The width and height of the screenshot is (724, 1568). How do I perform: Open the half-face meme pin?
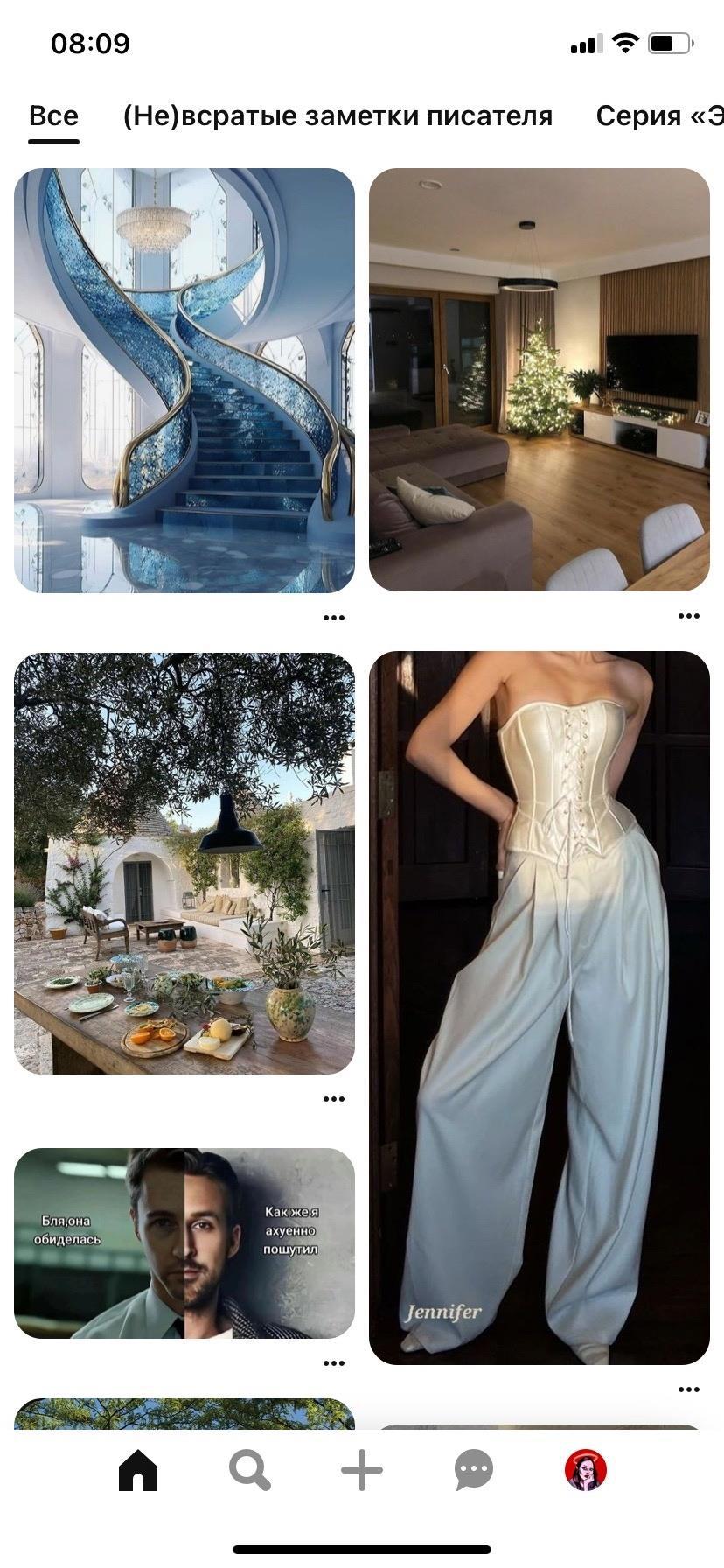coord(184,1243)
